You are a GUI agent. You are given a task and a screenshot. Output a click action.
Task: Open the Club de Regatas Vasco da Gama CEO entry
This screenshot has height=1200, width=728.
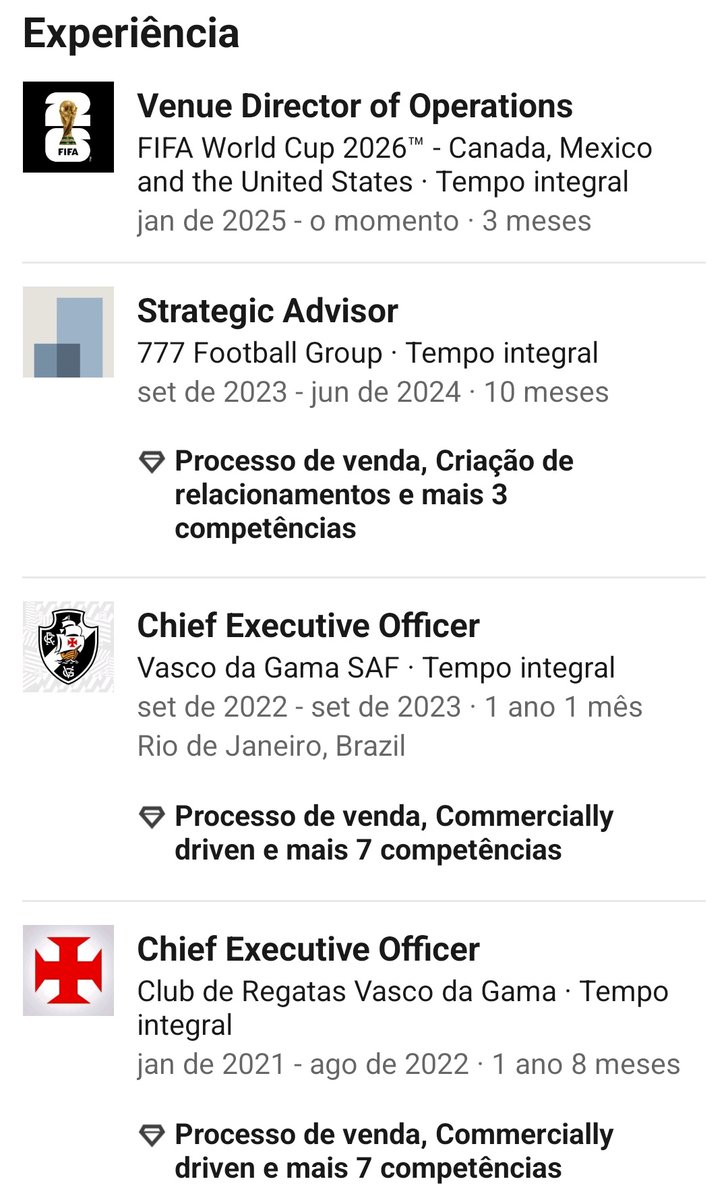click(308, 949)
